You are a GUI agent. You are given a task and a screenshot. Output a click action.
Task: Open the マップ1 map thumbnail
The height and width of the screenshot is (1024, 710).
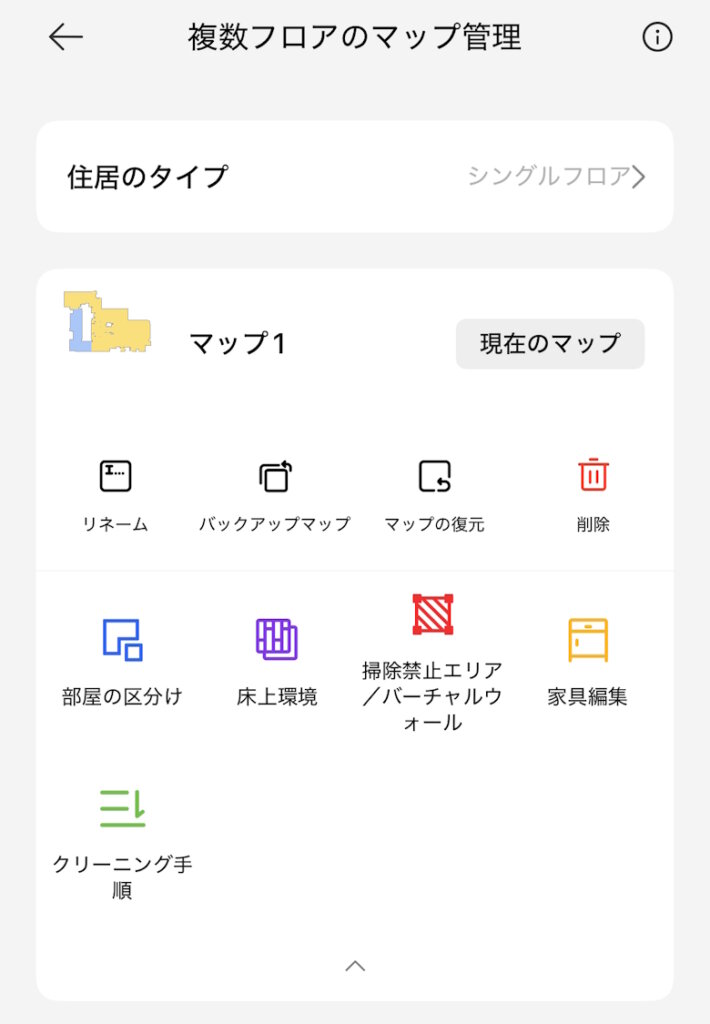coord(107,322)
